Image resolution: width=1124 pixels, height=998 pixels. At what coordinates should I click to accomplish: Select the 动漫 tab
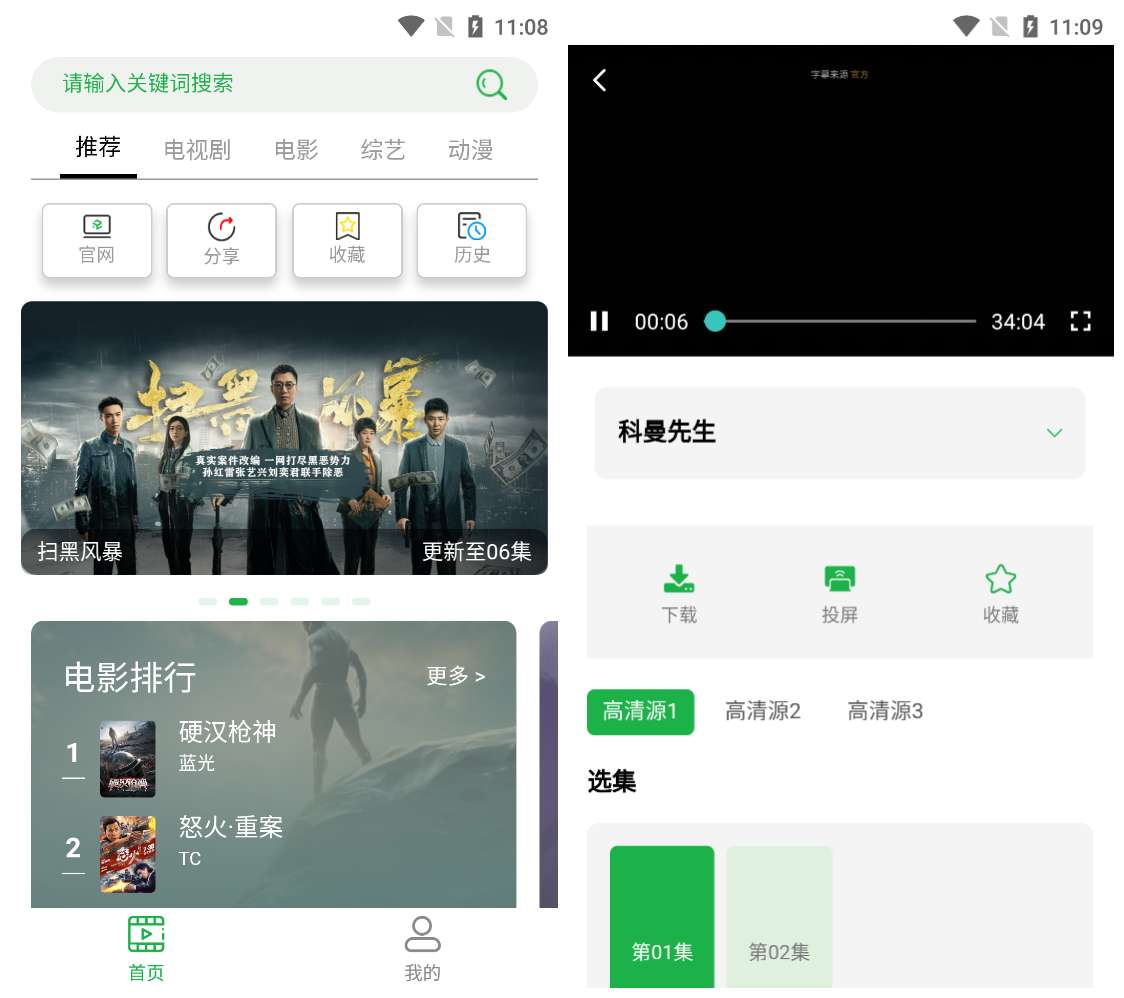[x=470, y=150]
